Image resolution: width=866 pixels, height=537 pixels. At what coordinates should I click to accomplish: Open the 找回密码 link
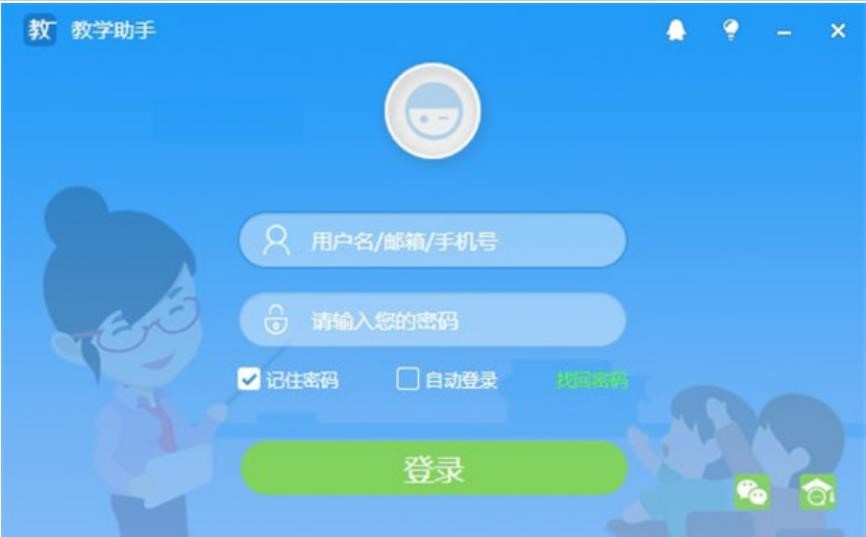point(592,380)
